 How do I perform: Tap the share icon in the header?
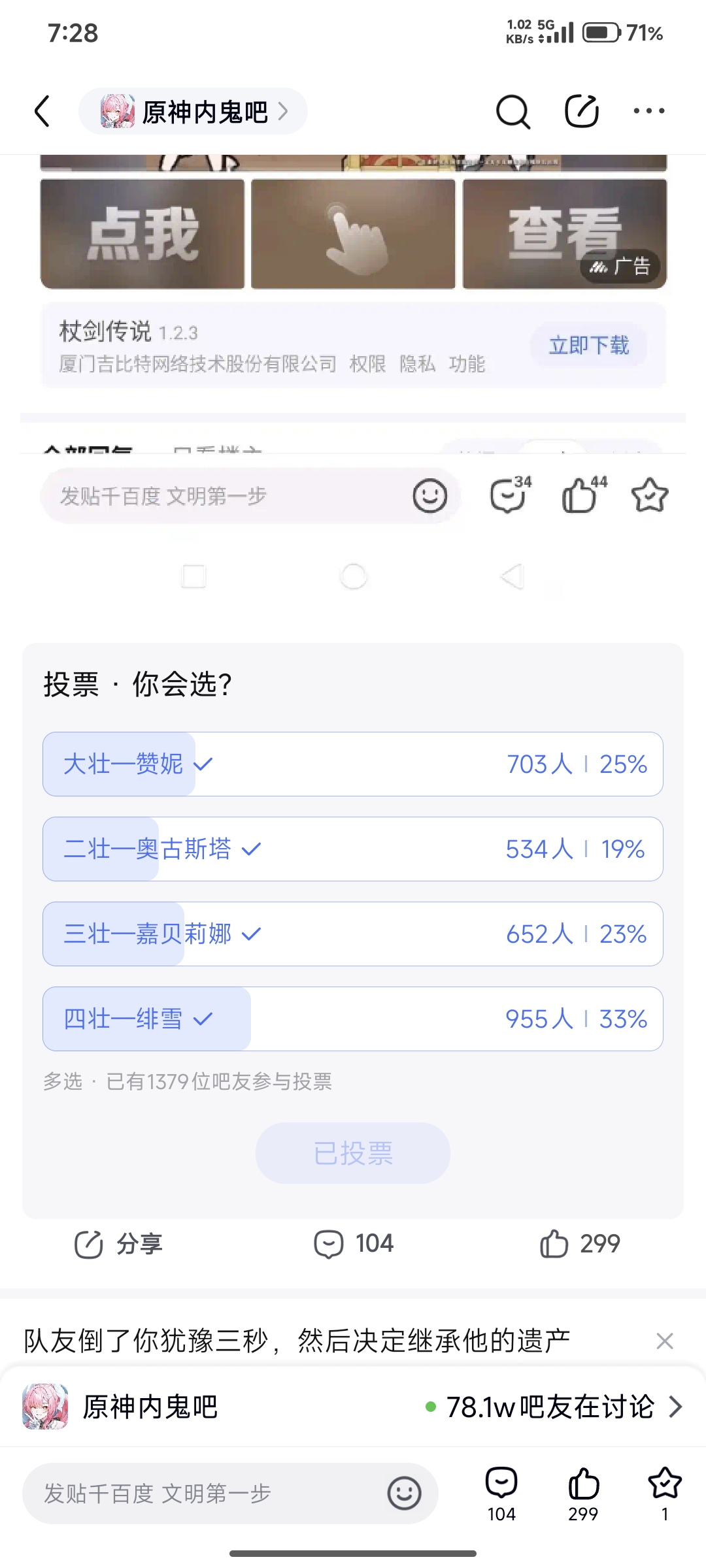click(x=581, y=111)
